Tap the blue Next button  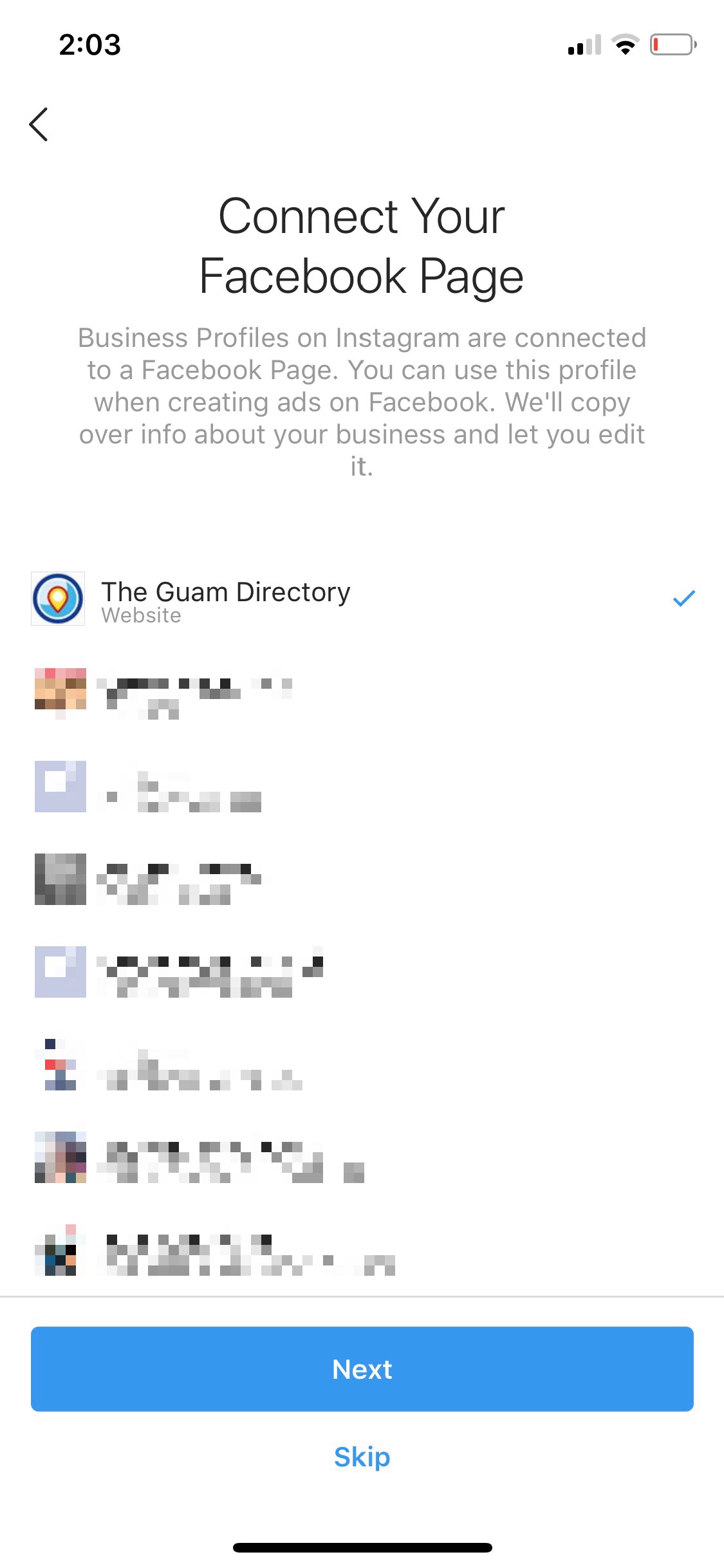(x=362, y=1369)
